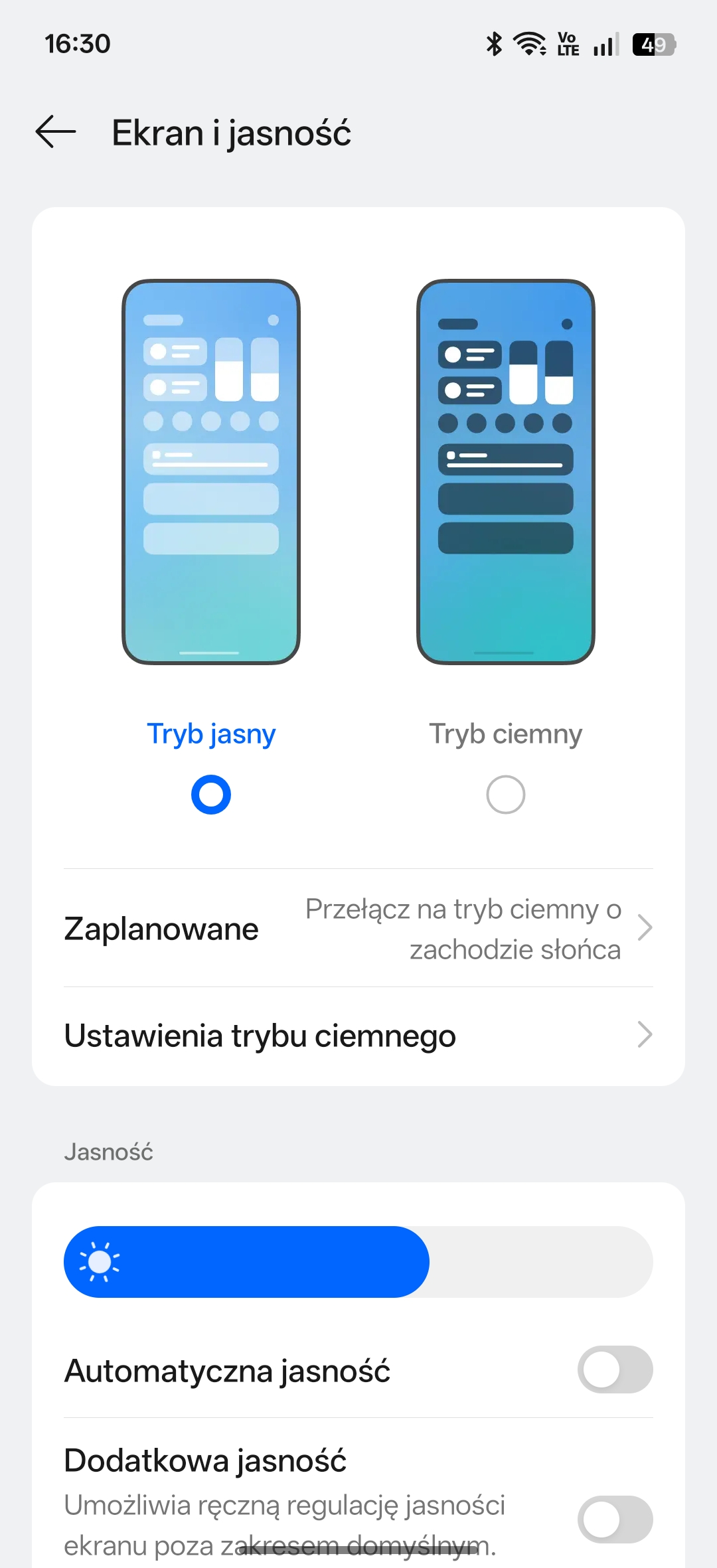Turn on Dodatkowa jasność
717x1568 pixels.
coord(615,1520)
